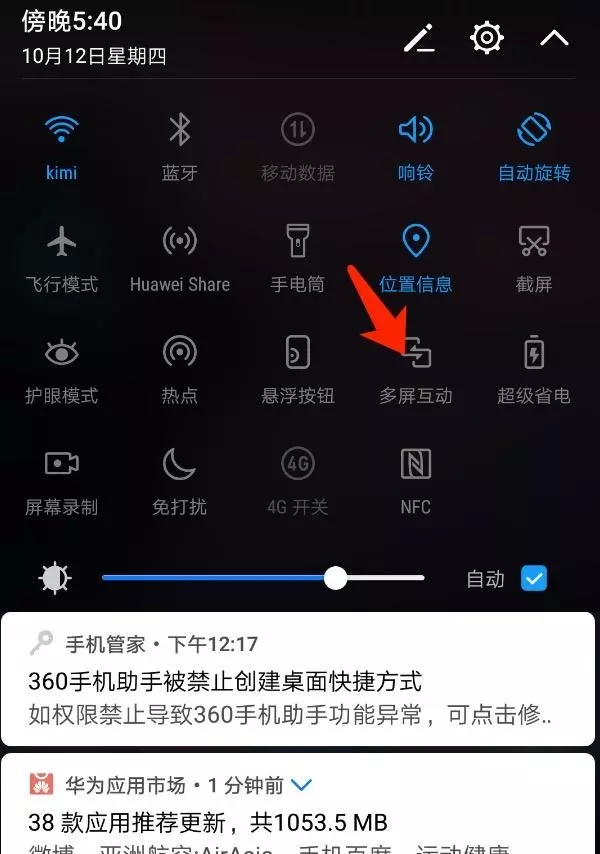Open 多屏互动 multi-screen tile
The image size is (600, 854).
pos(415,353)
